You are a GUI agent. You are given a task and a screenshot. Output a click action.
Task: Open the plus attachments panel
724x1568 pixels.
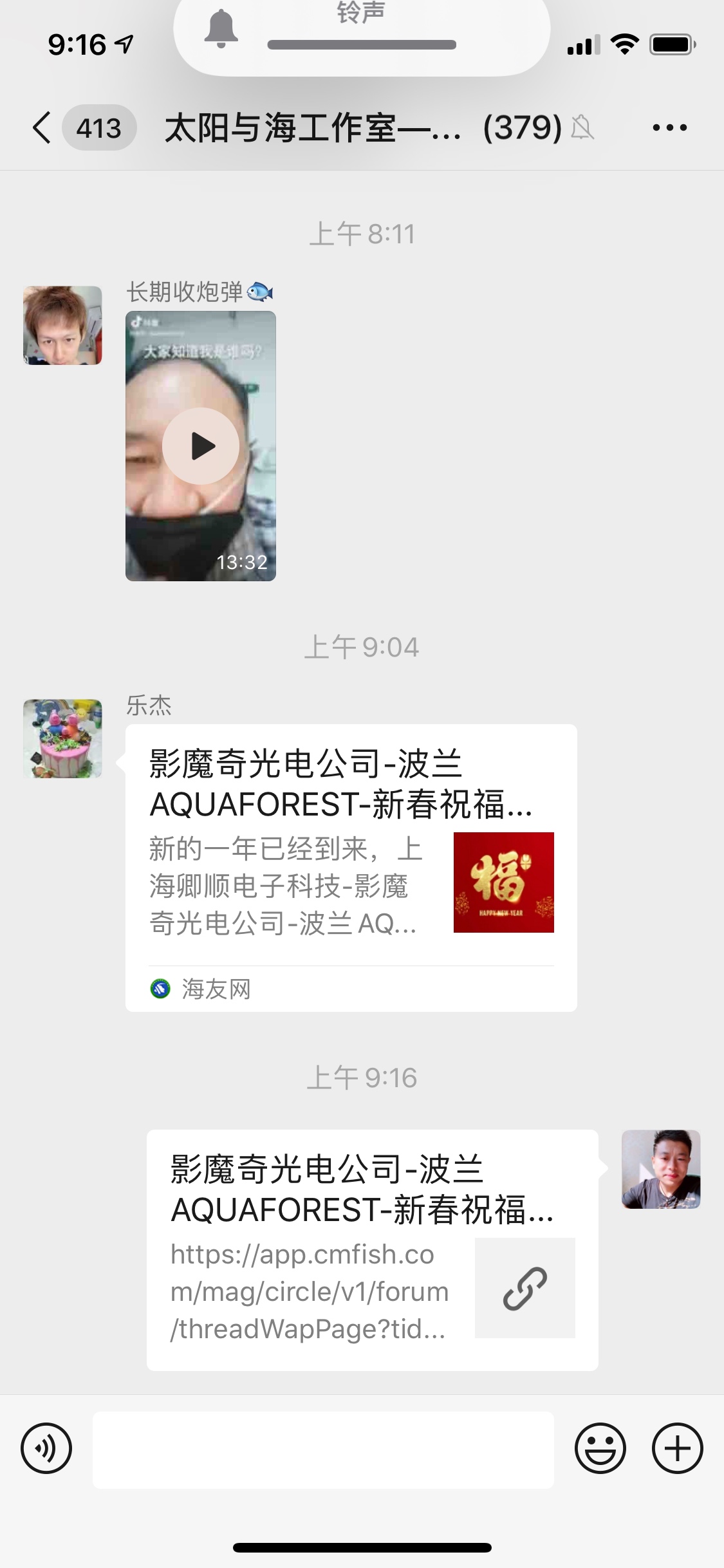pyautogui.click(x=677, y=1449)
